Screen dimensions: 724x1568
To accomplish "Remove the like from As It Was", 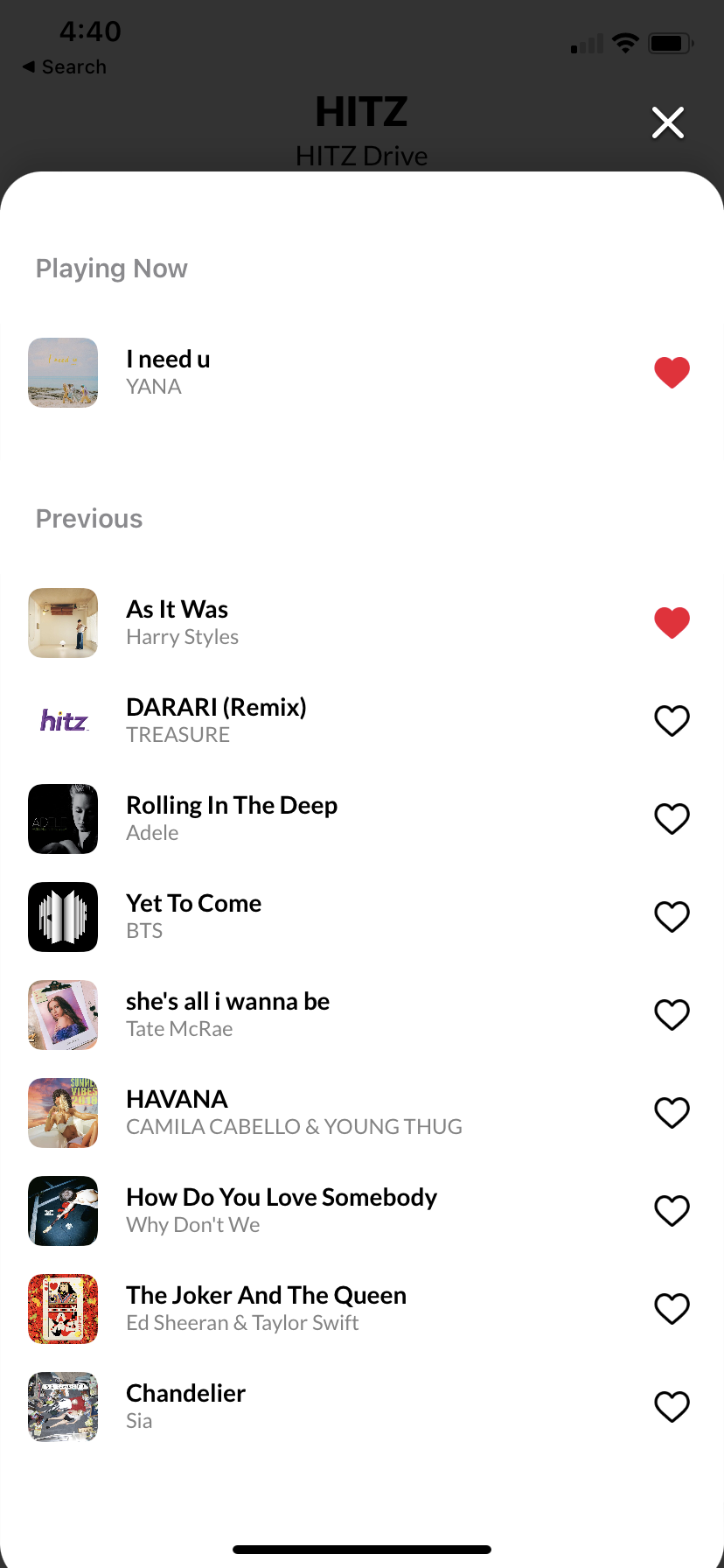I will click(x=672, y=623).
